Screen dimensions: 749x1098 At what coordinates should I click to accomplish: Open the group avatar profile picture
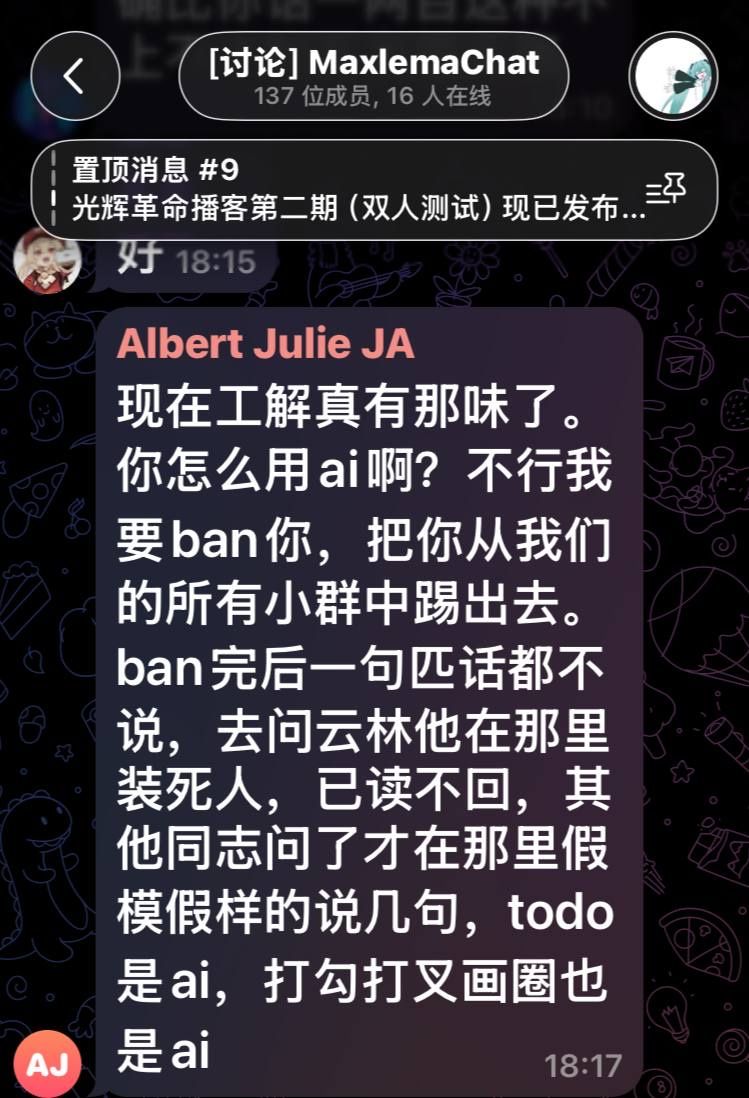coord(673,76)
